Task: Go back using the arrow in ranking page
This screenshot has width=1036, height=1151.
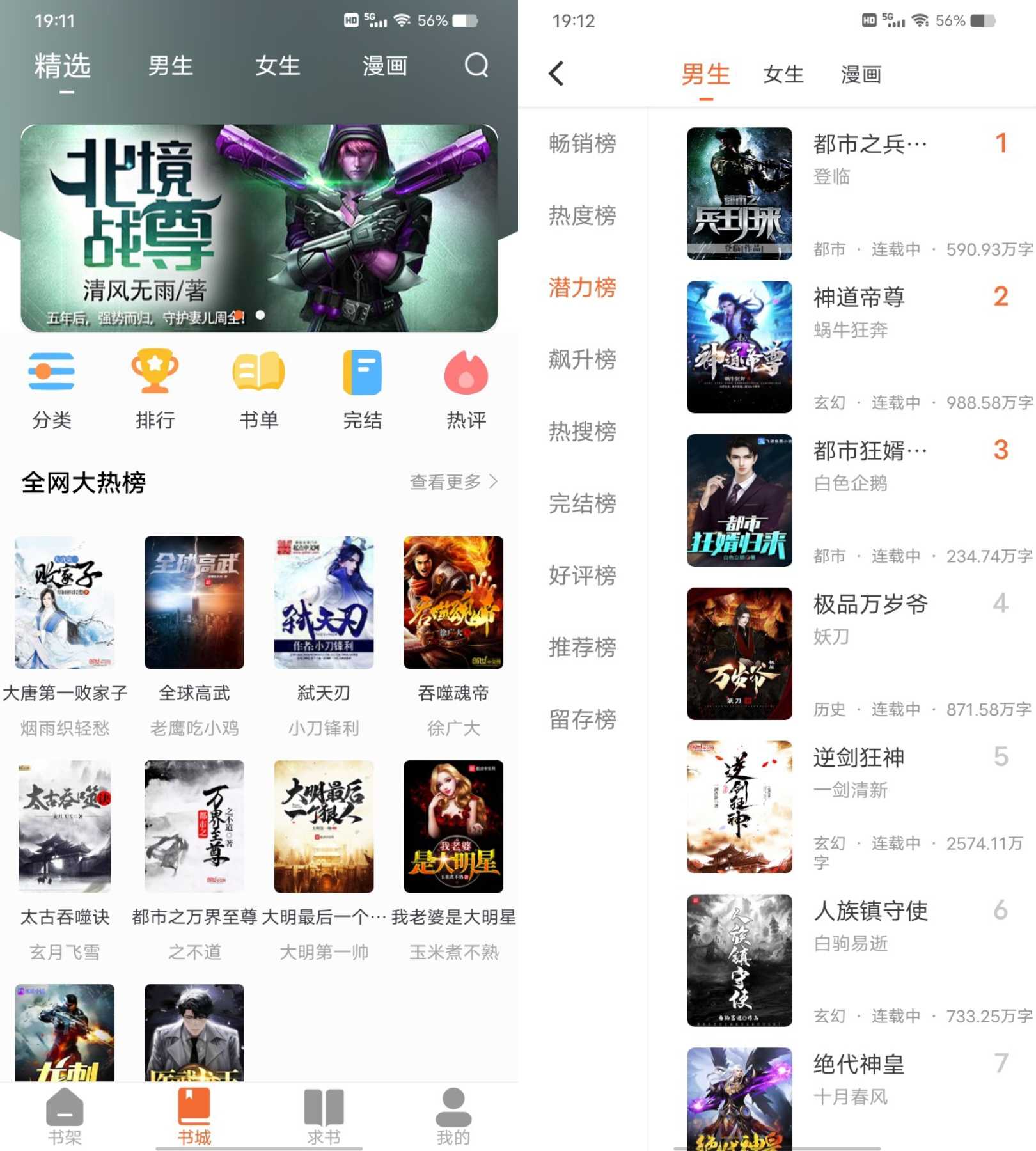Action: click(556, 74)
